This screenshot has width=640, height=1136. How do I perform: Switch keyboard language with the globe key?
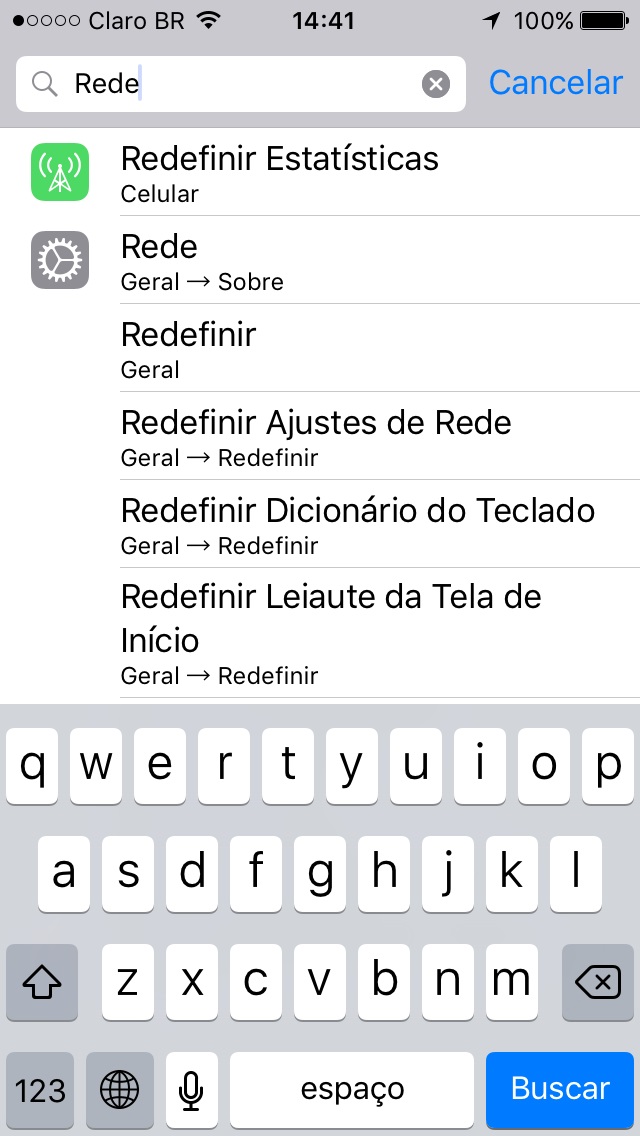pos(120,1089)
